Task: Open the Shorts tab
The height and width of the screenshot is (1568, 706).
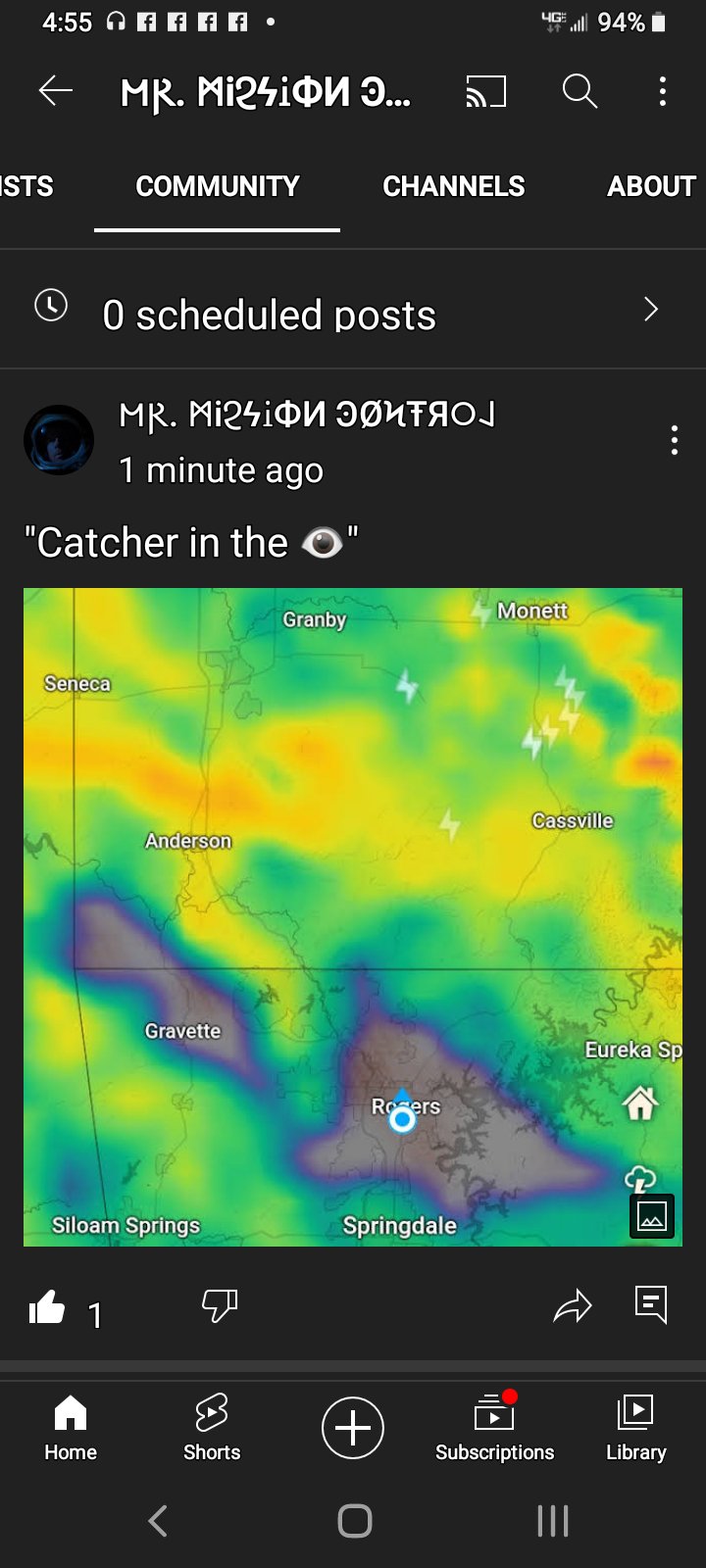Action: pos(212,1427)
